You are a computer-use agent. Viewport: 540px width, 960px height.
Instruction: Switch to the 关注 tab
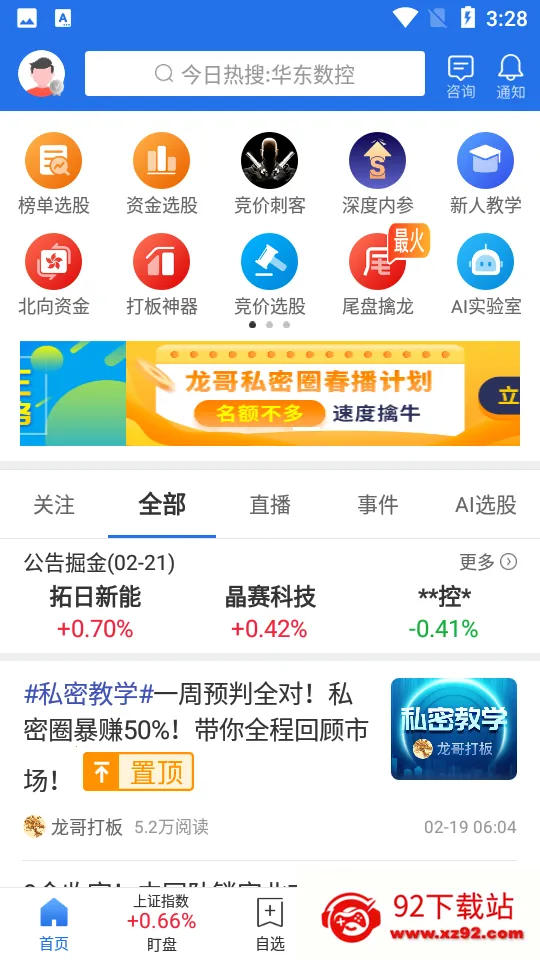coord(54,505)
